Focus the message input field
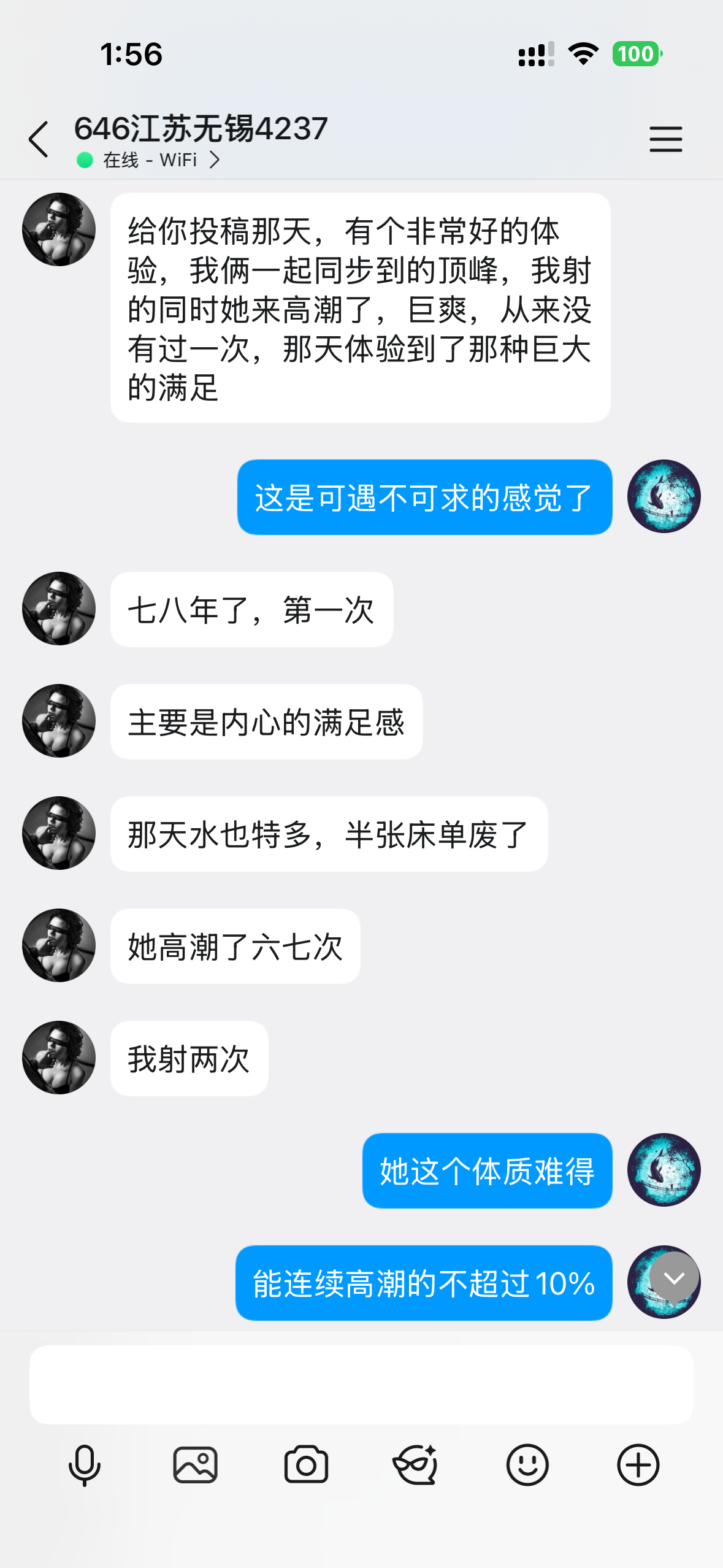The height and width of the screenshot is (1568, 723). [361, 1385]
